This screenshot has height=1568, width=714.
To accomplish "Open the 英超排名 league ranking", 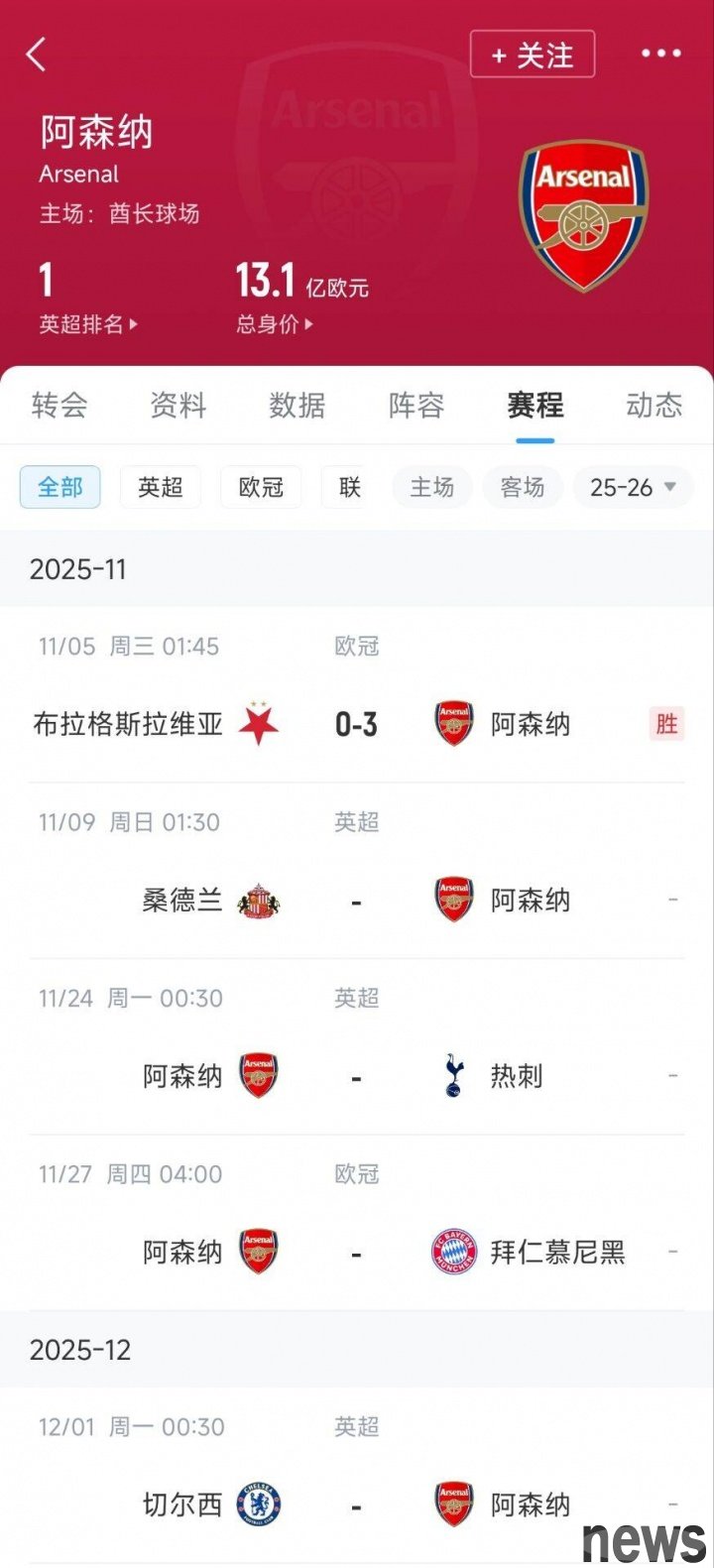I will coord(87,324).
